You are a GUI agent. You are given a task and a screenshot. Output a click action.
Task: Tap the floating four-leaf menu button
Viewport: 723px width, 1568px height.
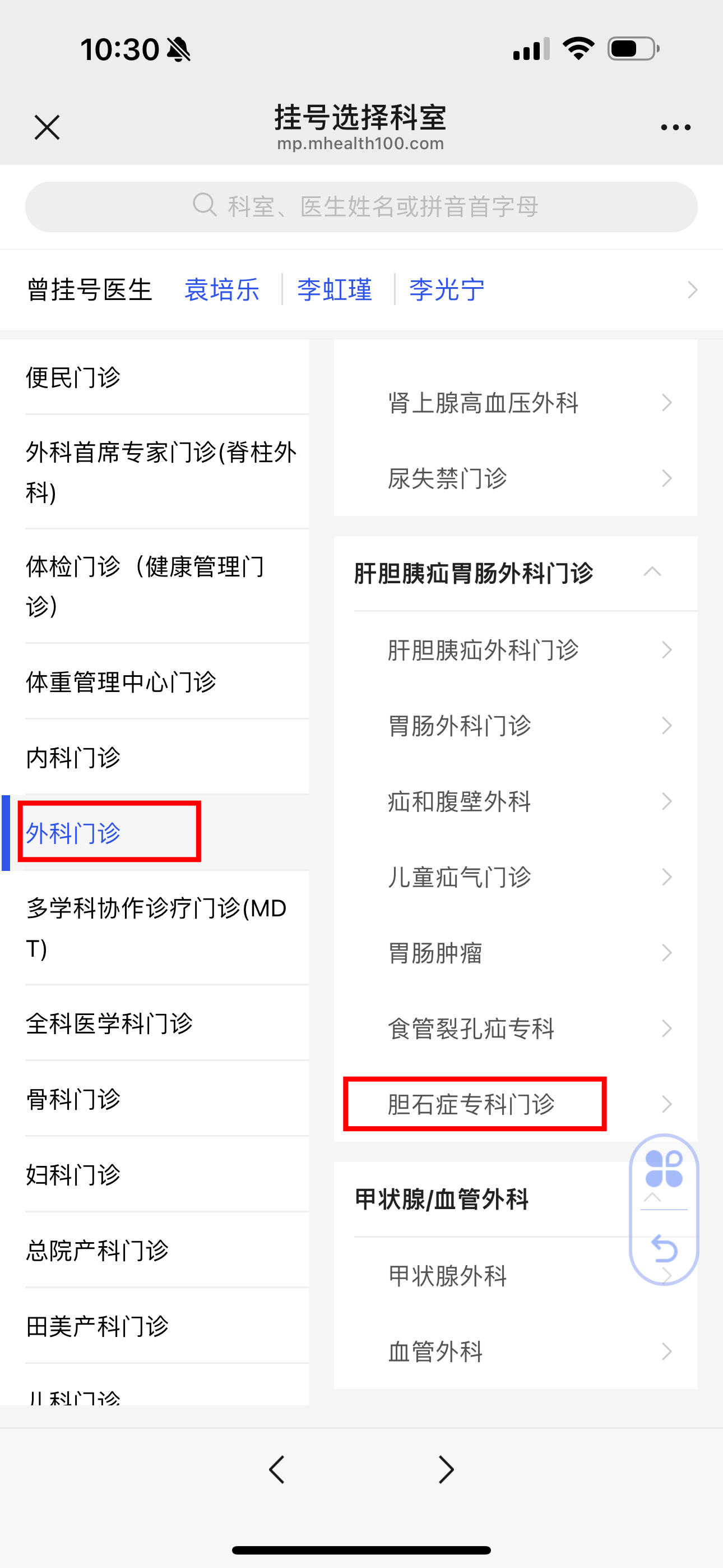click(664, 1169)
